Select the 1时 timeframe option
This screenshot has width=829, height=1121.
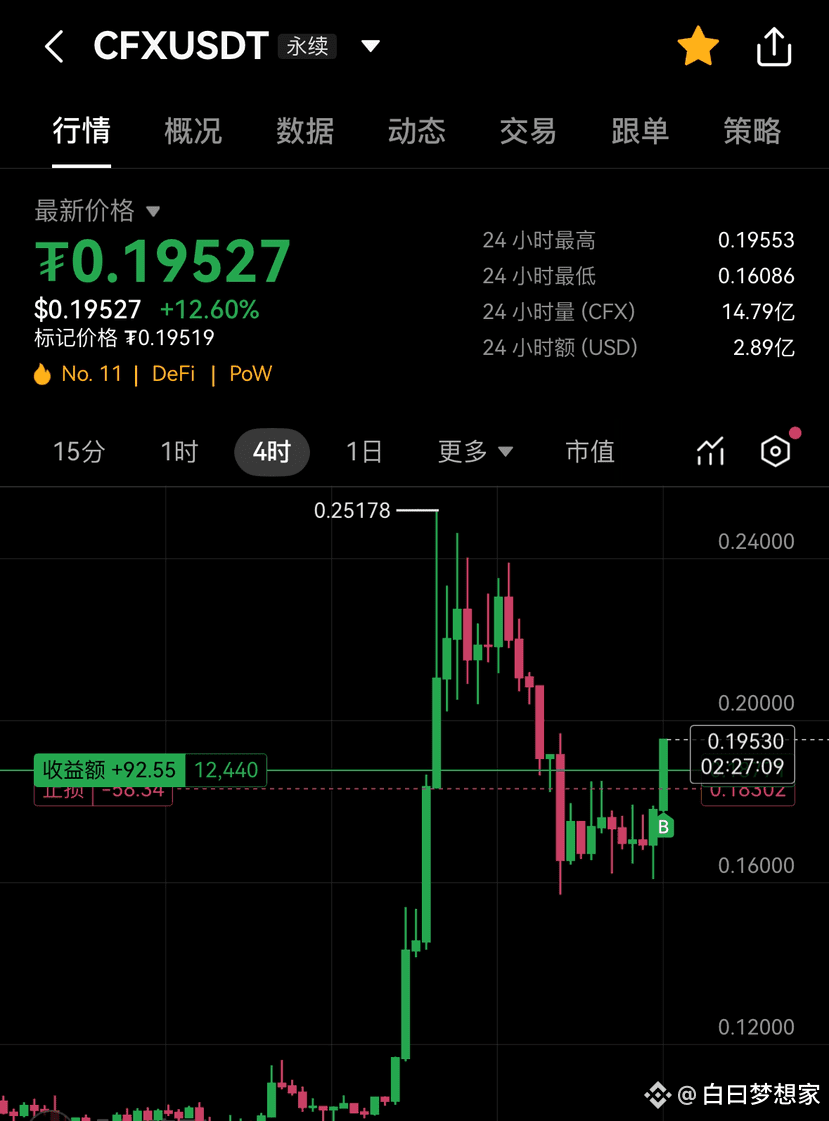click(178, 452)
